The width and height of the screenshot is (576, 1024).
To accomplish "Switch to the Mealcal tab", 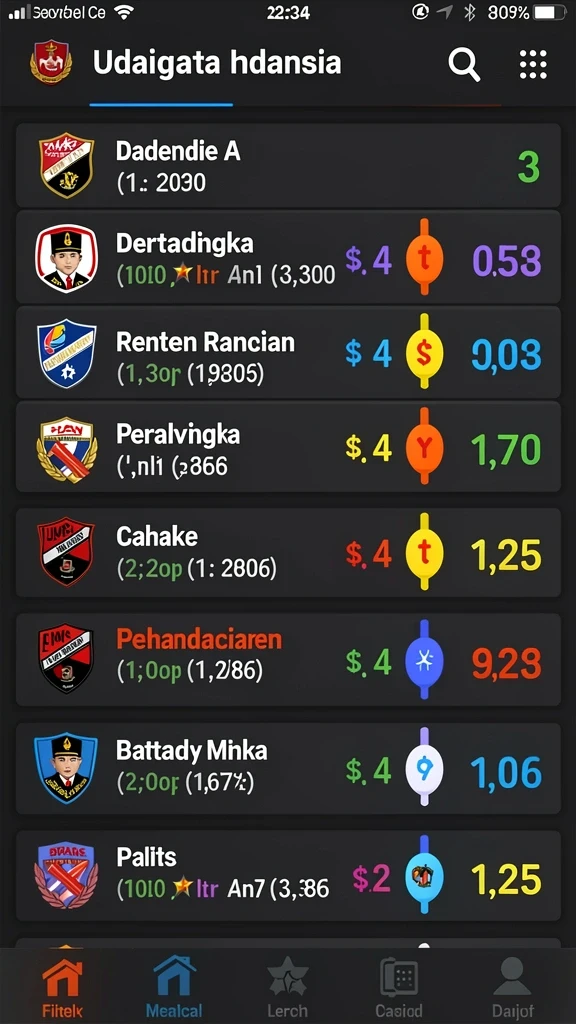I will pos(174,987).
